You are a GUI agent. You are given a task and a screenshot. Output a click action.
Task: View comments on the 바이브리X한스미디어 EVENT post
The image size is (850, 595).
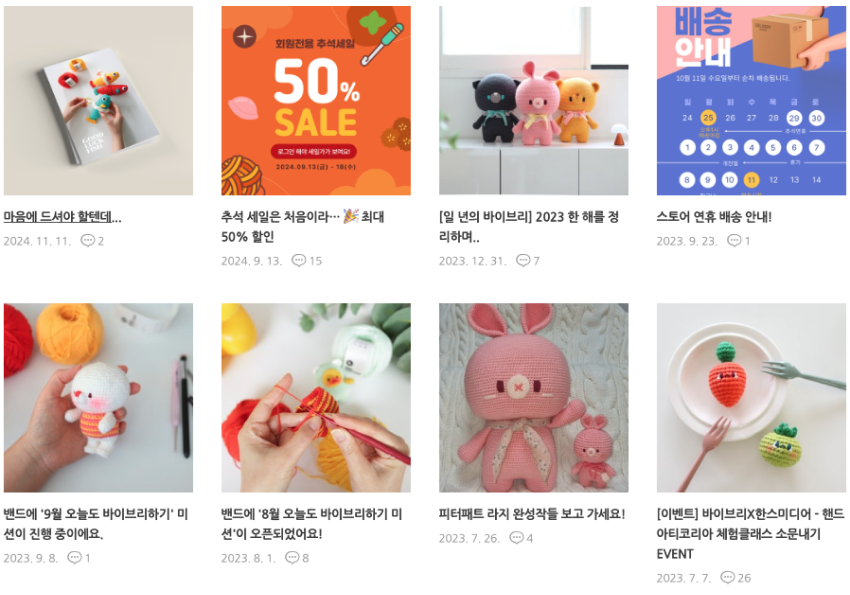click(735, 578)
